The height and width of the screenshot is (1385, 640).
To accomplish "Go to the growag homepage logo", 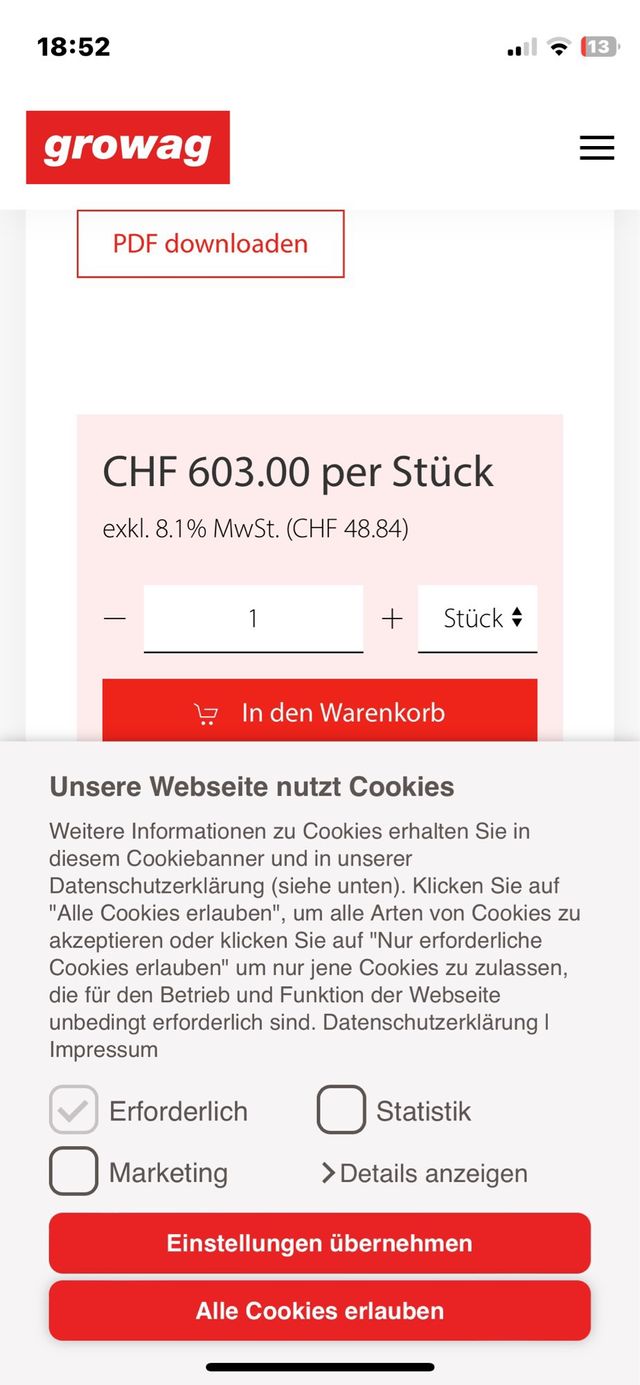I will [x=128, y=148].
